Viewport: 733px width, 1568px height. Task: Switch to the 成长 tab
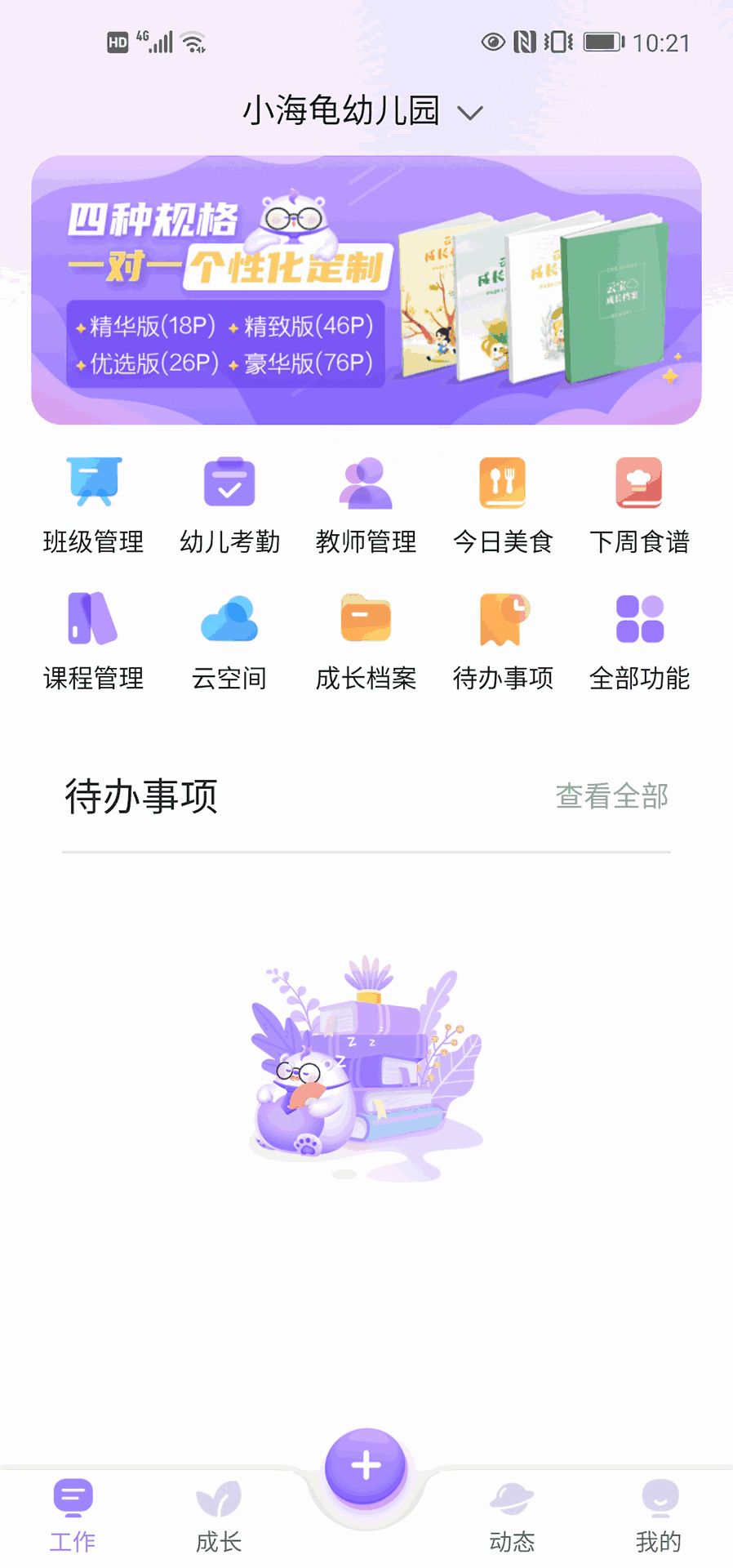219,1516
